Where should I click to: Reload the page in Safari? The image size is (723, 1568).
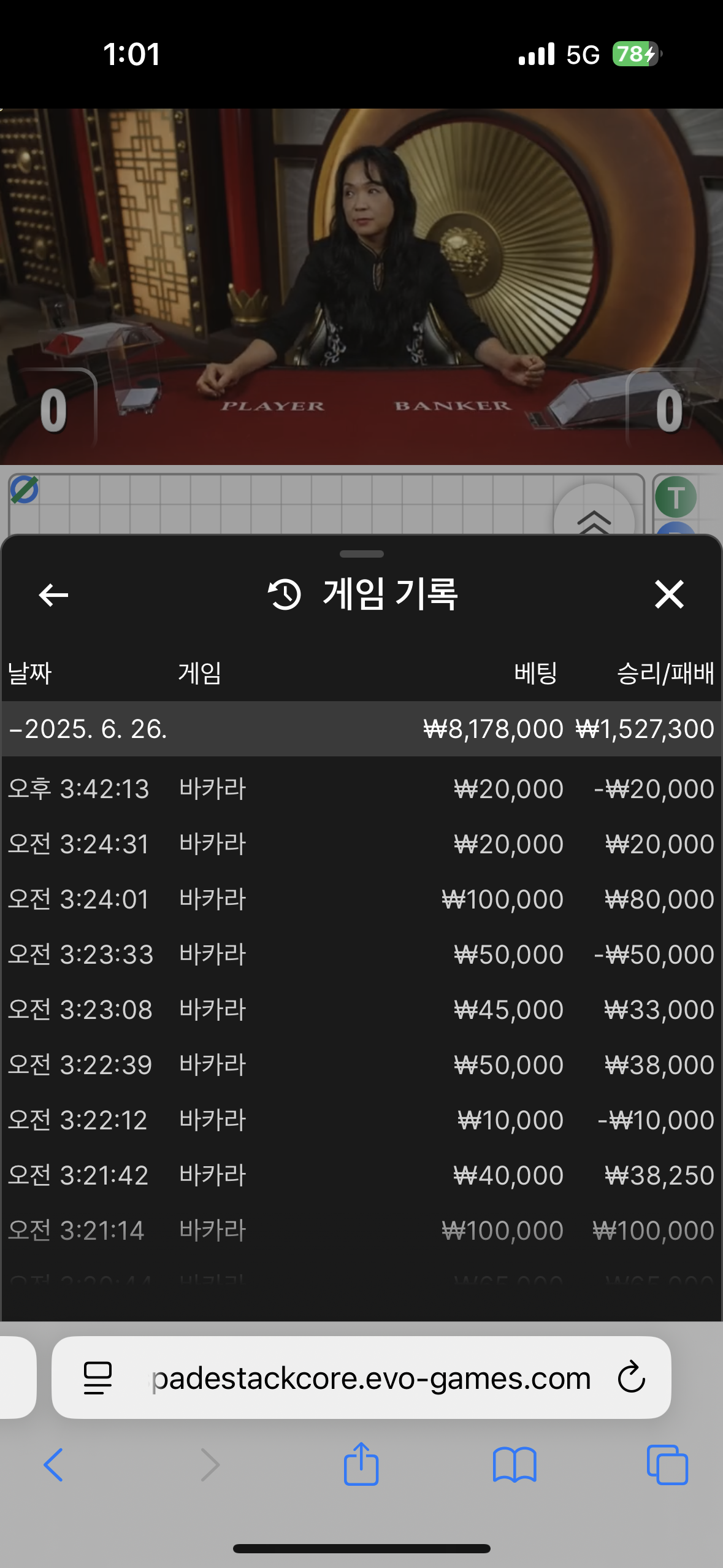pyautogui.click(x=631, y=1378)
